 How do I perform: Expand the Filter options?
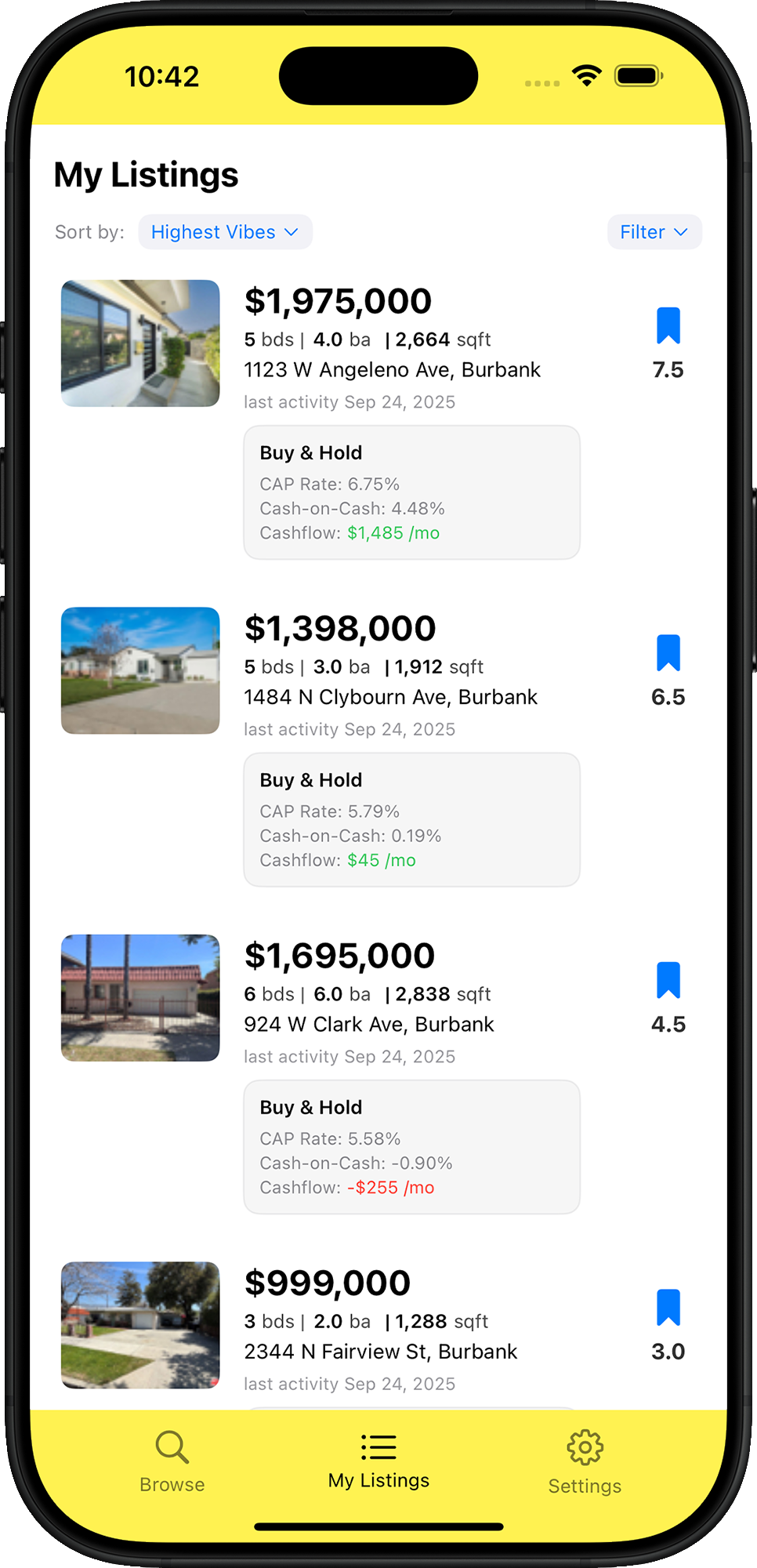pos(654,232)
